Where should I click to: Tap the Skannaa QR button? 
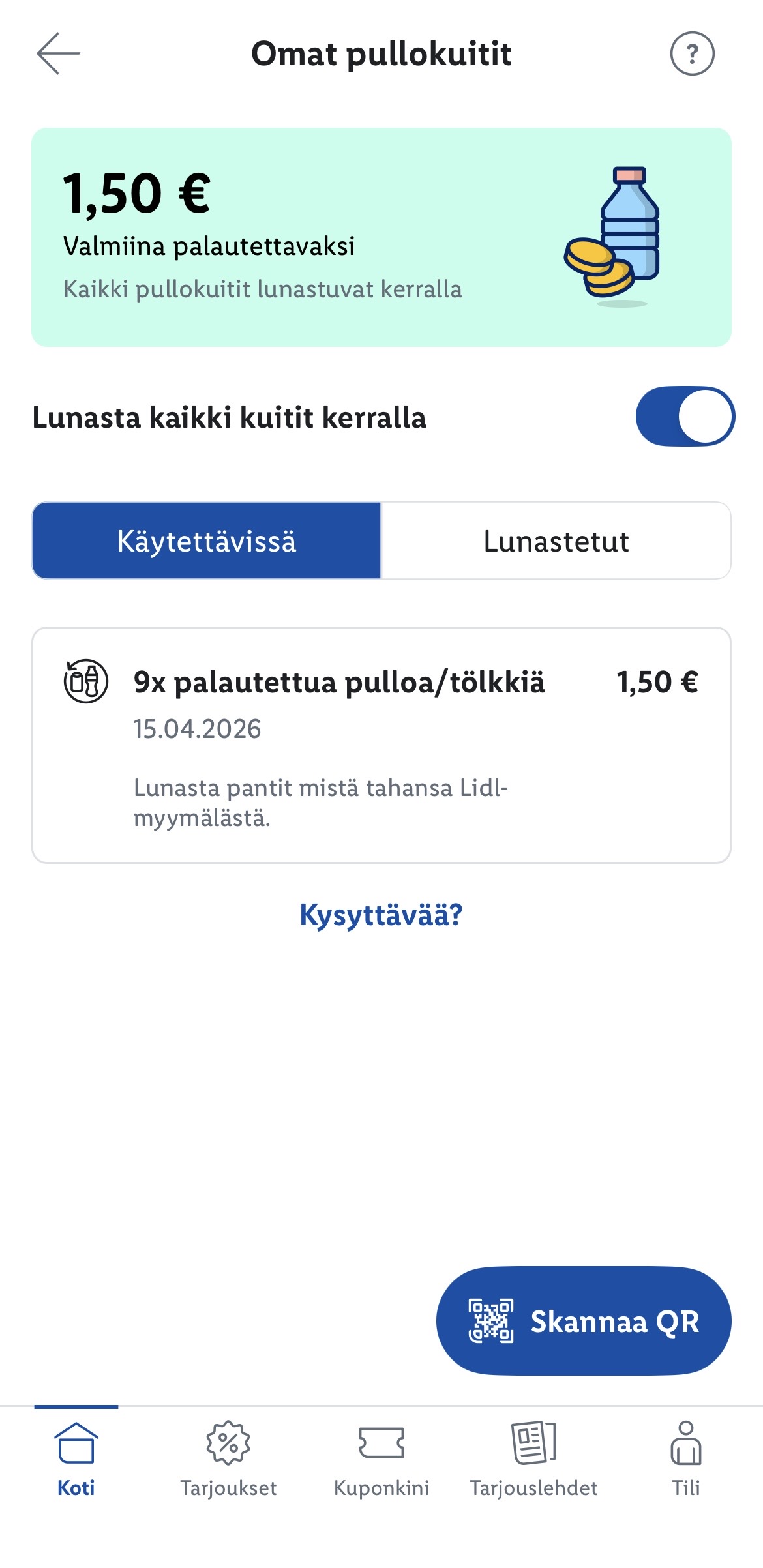pos(584,1321)
